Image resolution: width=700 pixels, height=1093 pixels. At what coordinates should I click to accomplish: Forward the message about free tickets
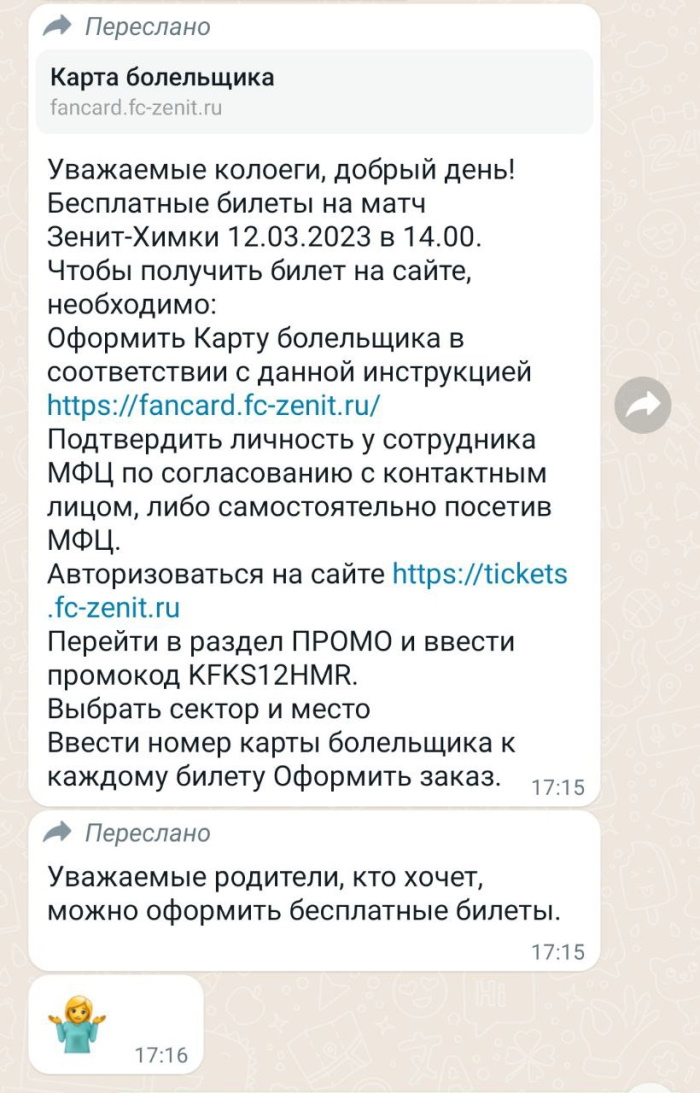[642, 404]
